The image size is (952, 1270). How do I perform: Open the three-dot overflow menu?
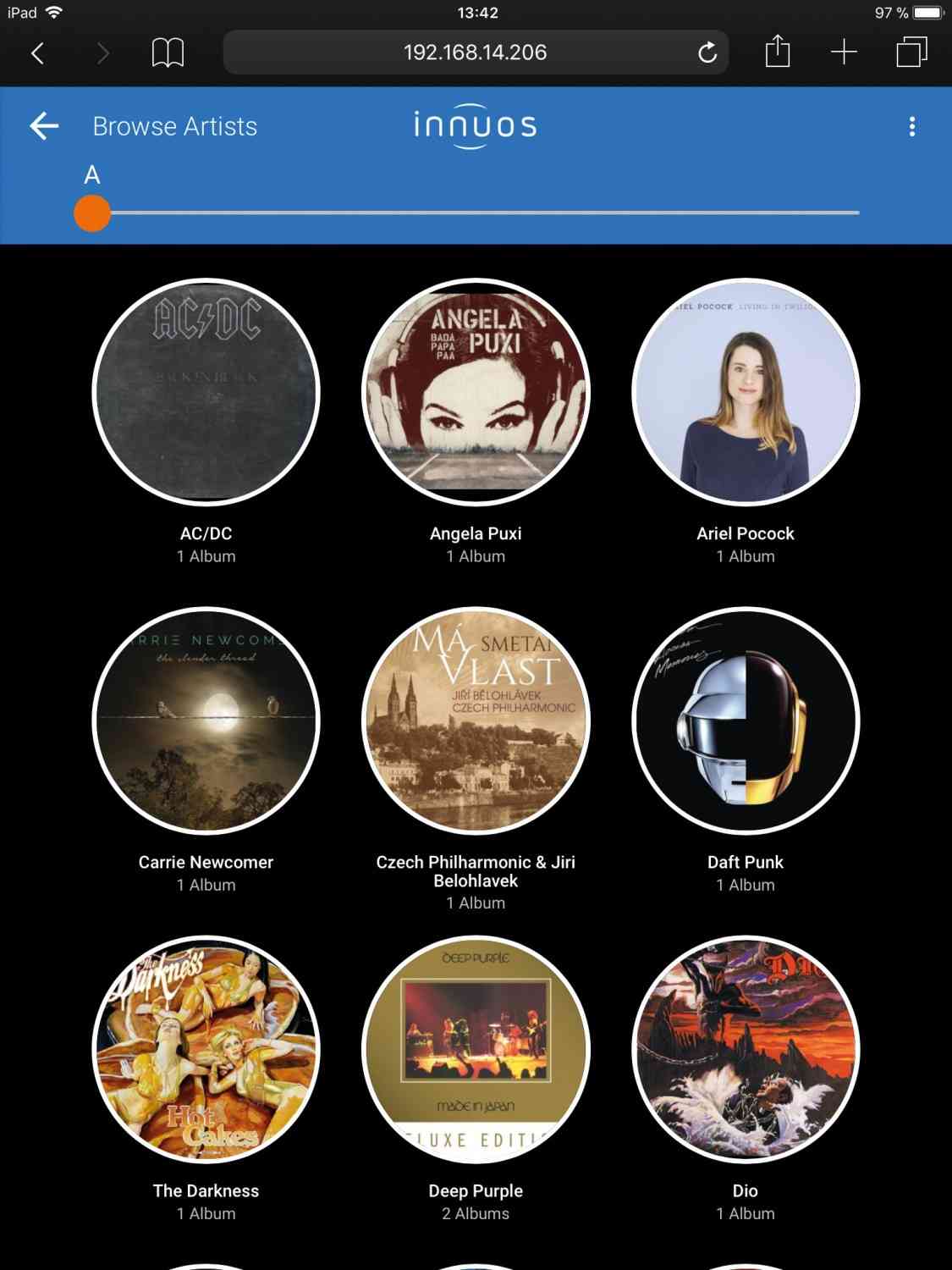click(x=911, y=126)
